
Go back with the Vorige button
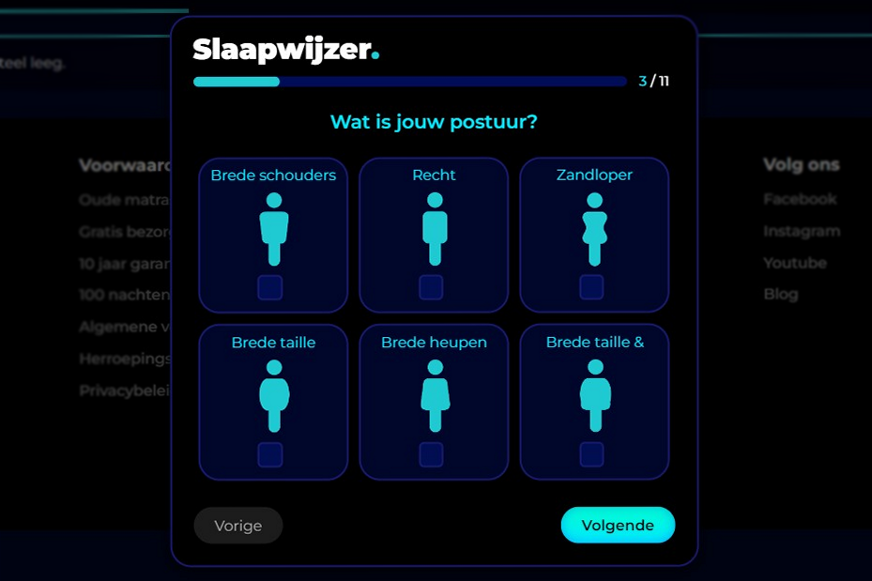(x=238, y=525)
